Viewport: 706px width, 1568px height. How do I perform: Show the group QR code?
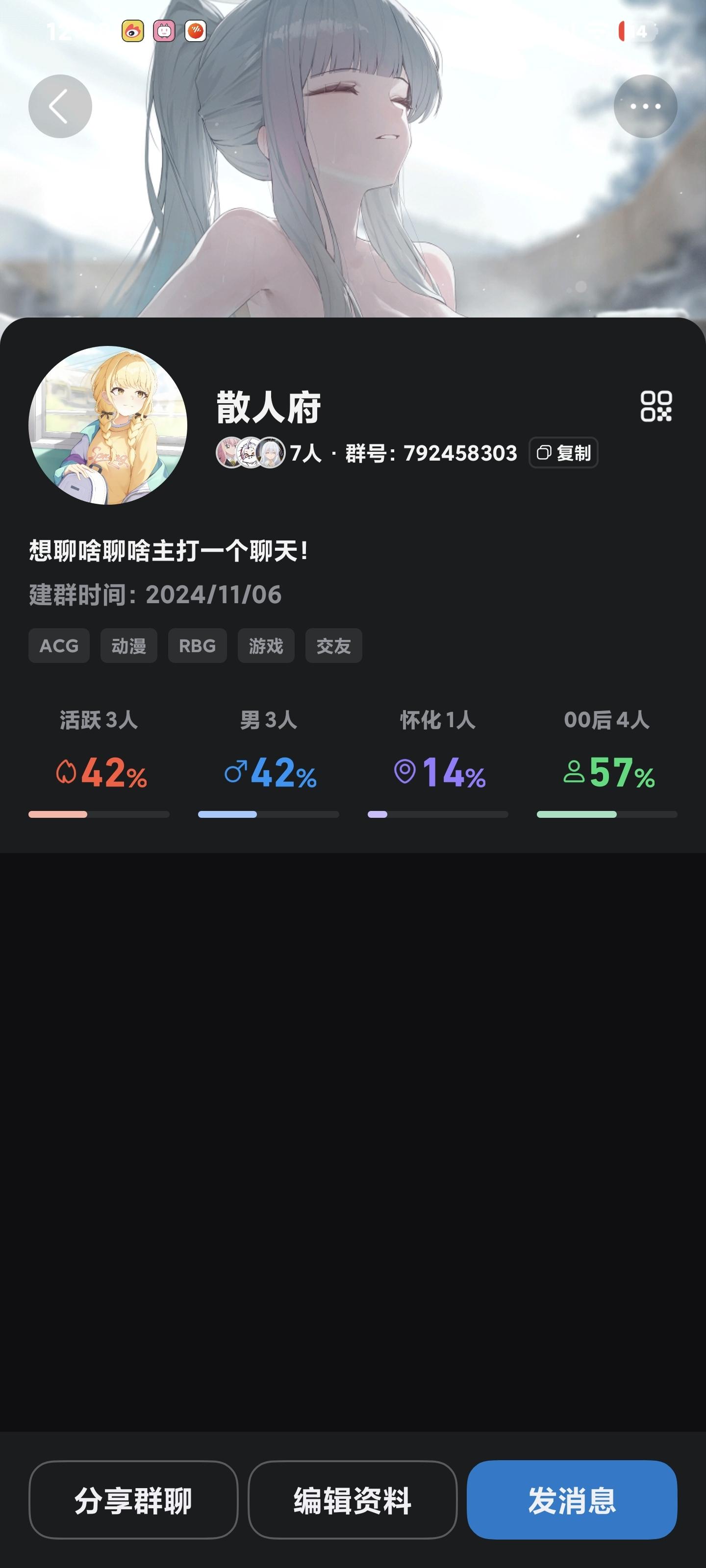coord(656,407)
